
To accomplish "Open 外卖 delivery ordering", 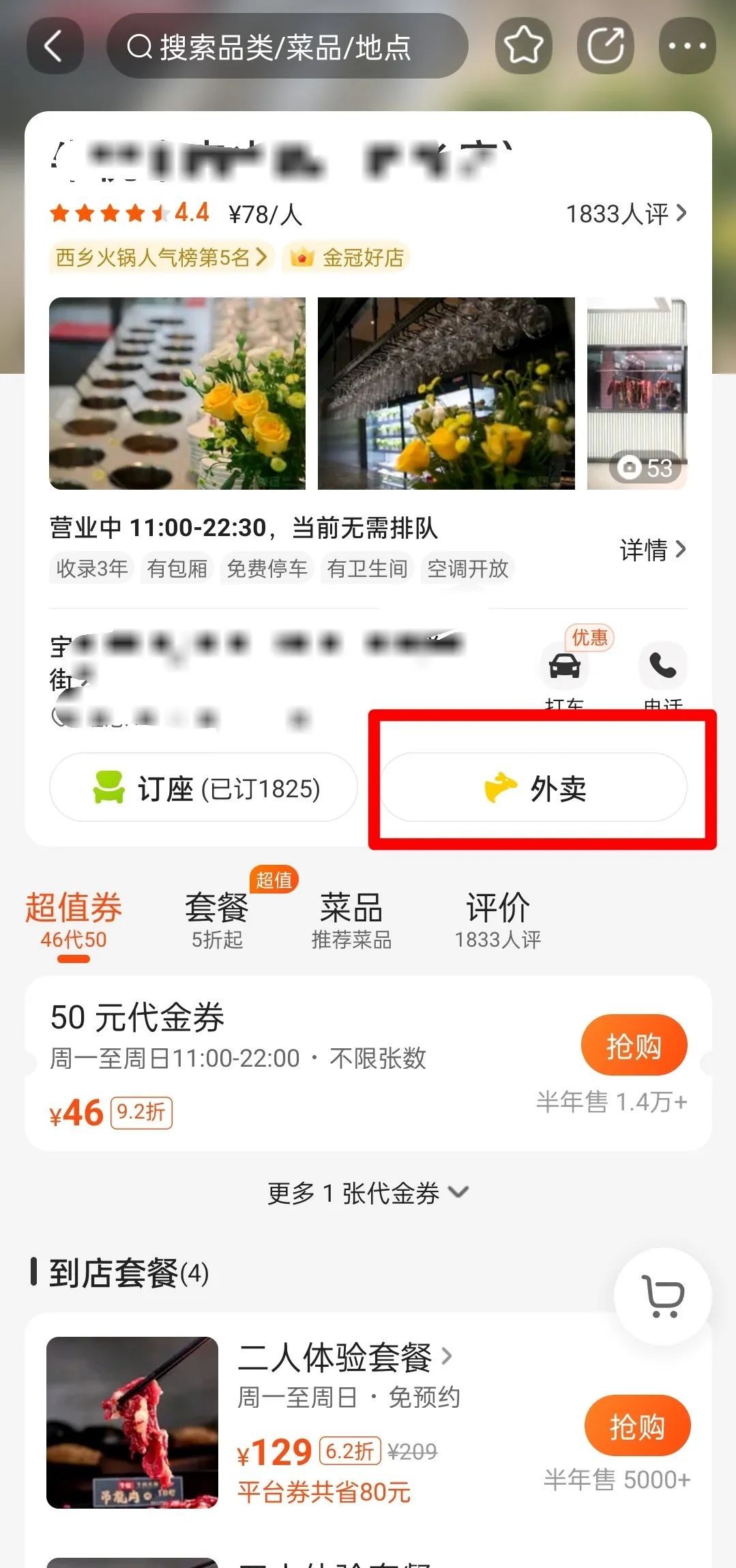I will (533, 788).
